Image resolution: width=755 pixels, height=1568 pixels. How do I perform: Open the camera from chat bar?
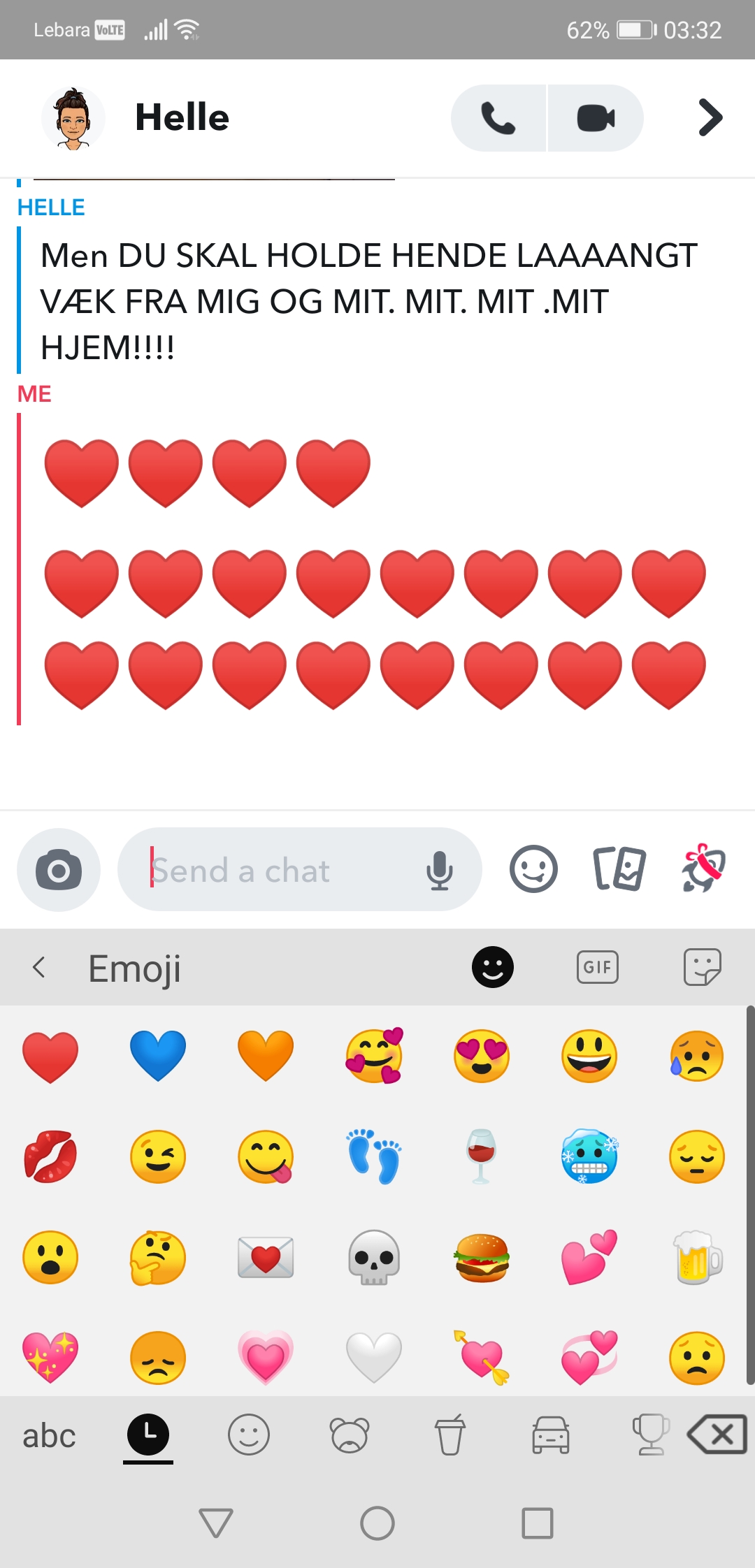(x=59, y=870)
